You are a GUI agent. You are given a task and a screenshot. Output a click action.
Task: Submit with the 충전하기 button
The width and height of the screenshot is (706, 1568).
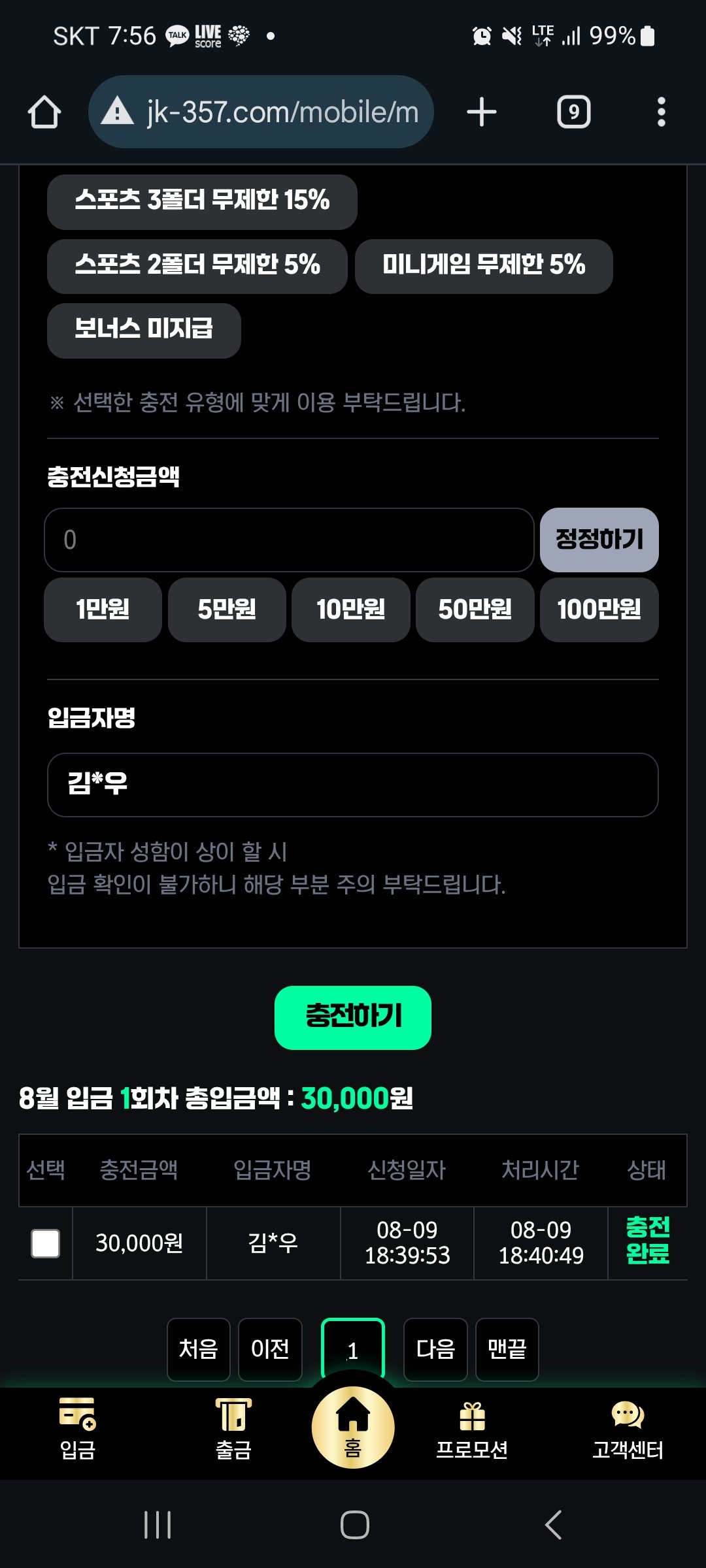pos(352,1017)
